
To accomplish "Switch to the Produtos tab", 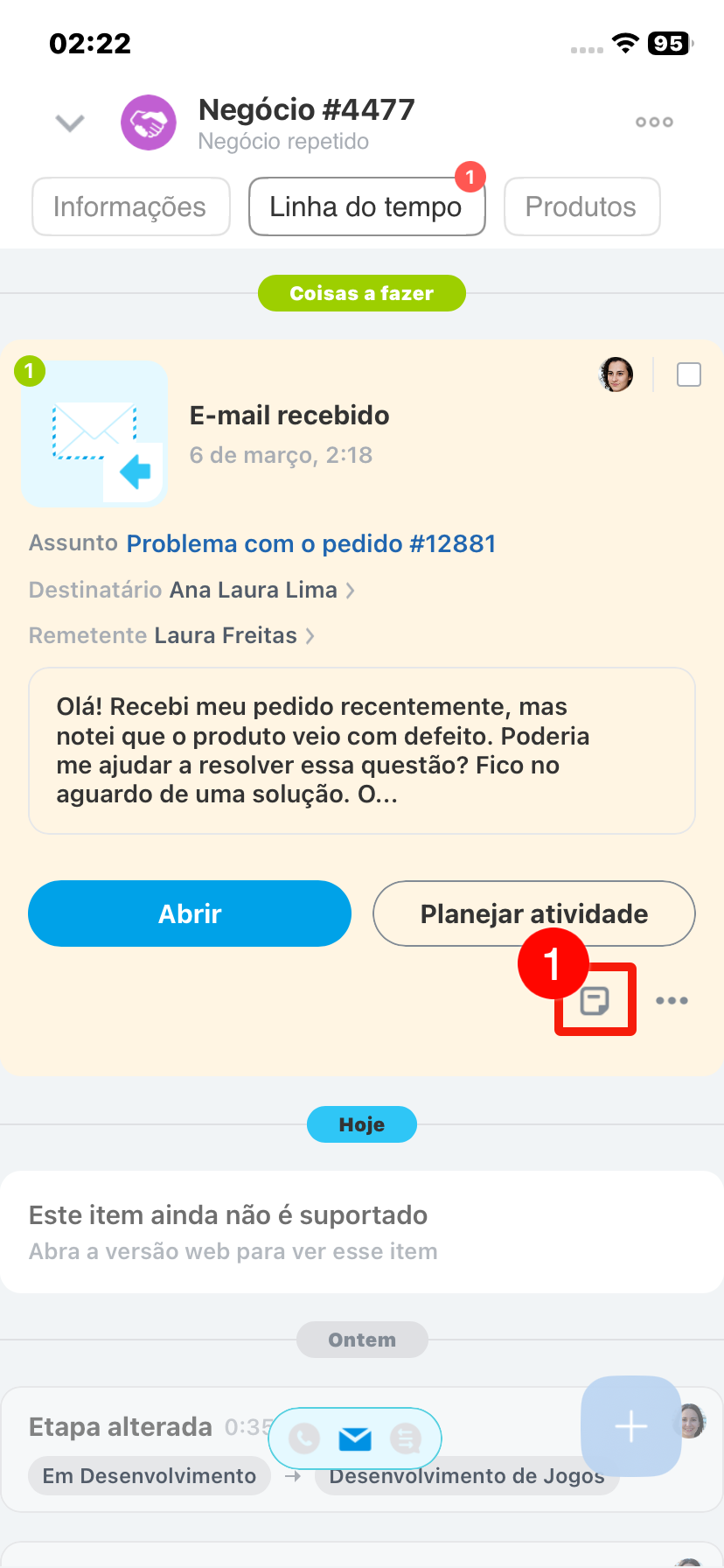I will (581, 207).
